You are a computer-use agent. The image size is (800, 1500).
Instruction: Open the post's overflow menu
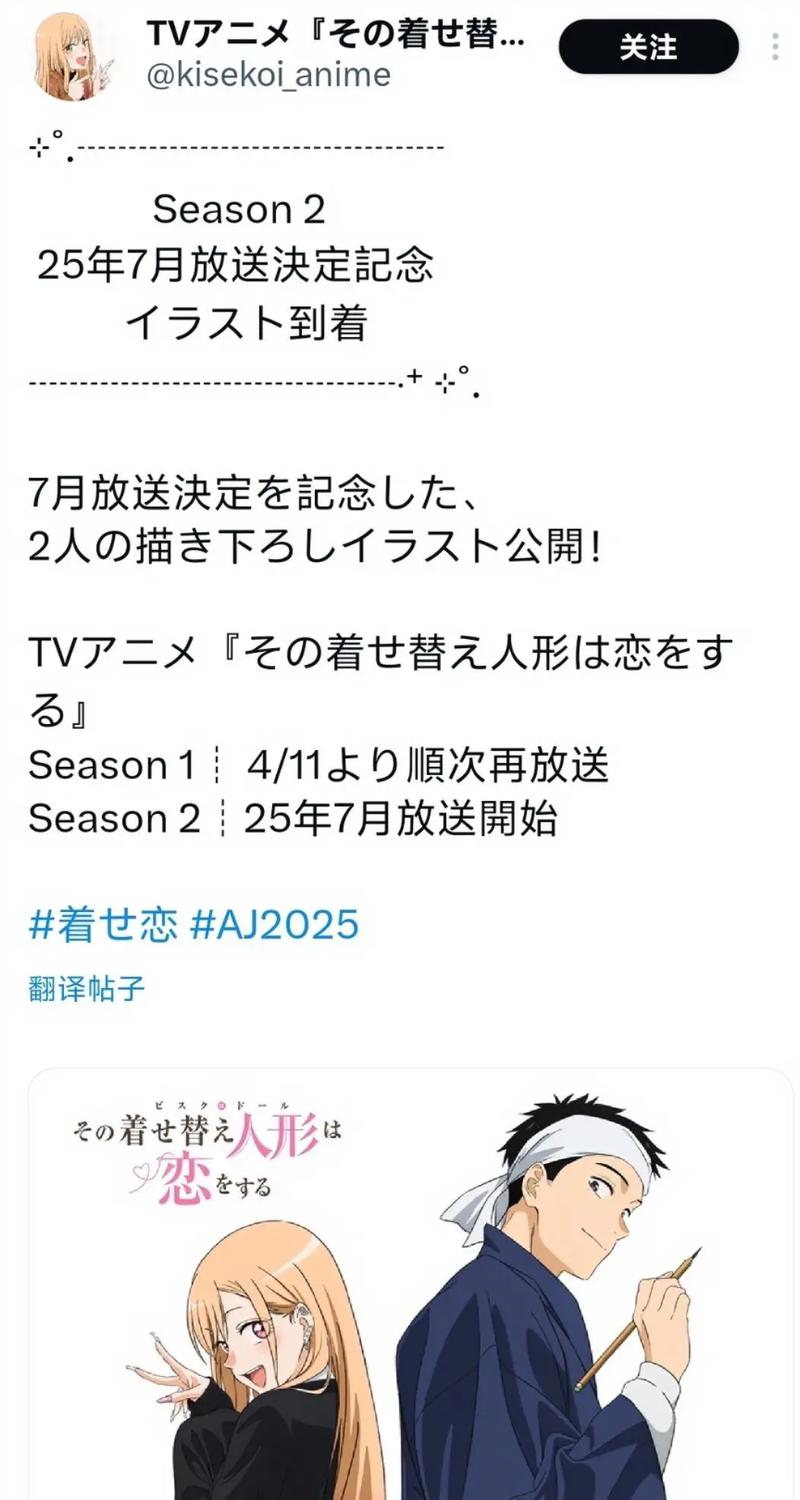(775, 47)
